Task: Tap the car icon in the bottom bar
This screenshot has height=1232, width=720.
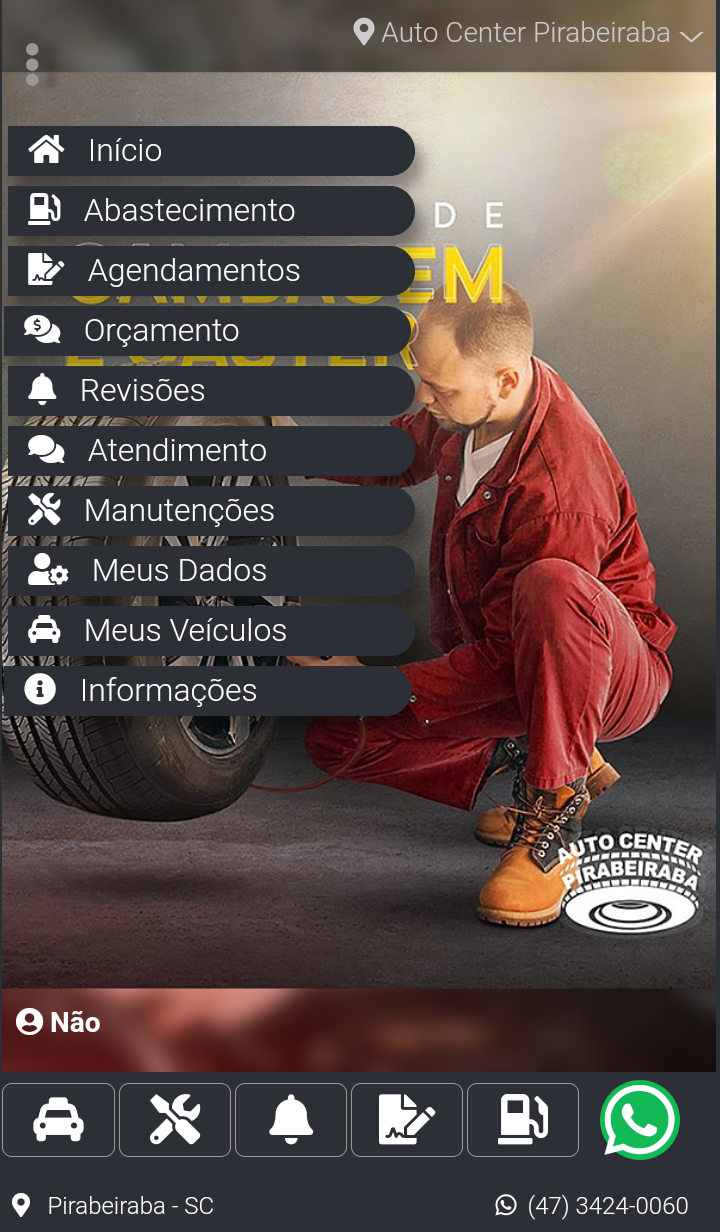Action: (x=58, y=1120)
